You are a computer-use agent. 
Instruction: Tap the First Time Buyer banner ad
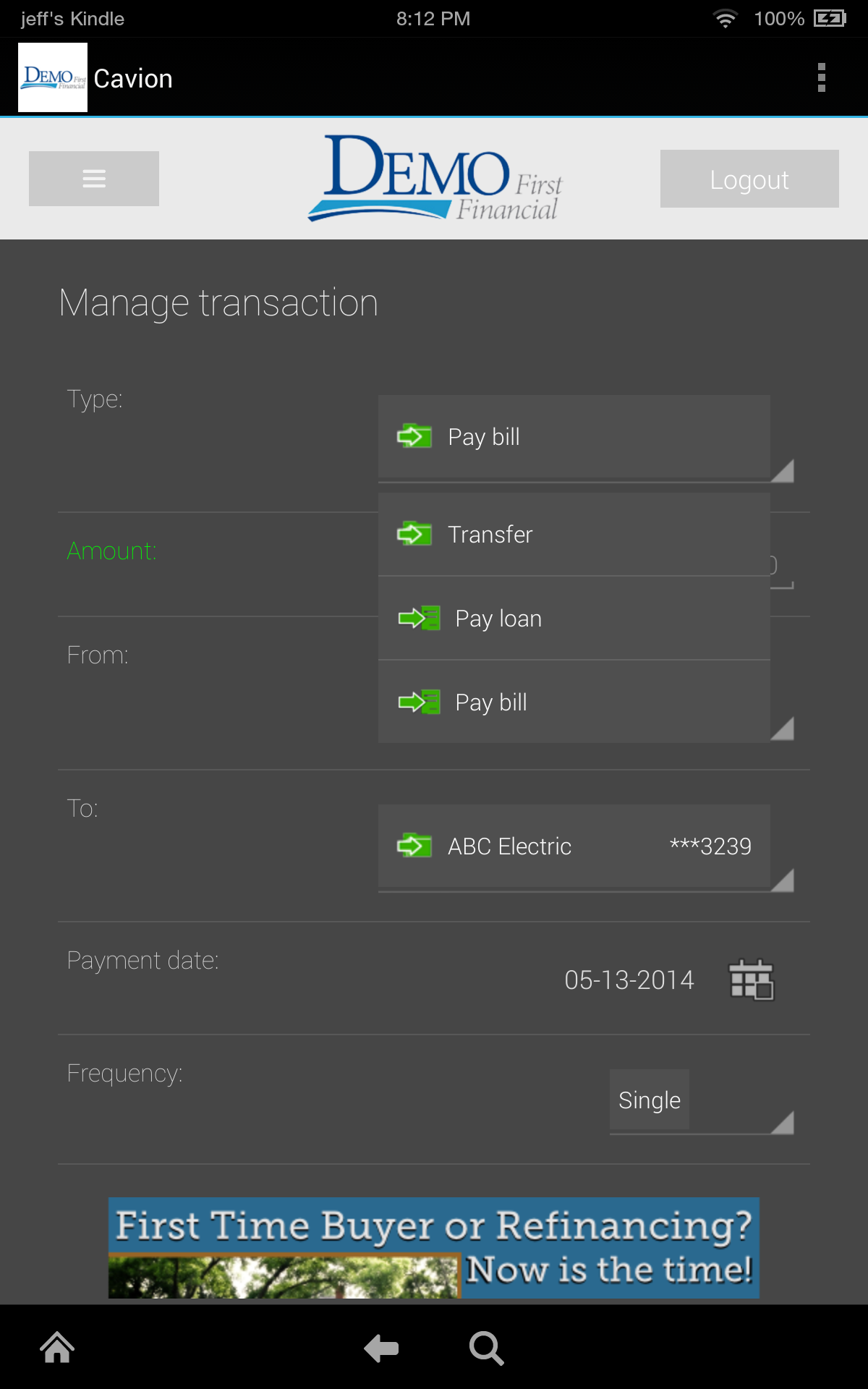[x=434, y=1250]
